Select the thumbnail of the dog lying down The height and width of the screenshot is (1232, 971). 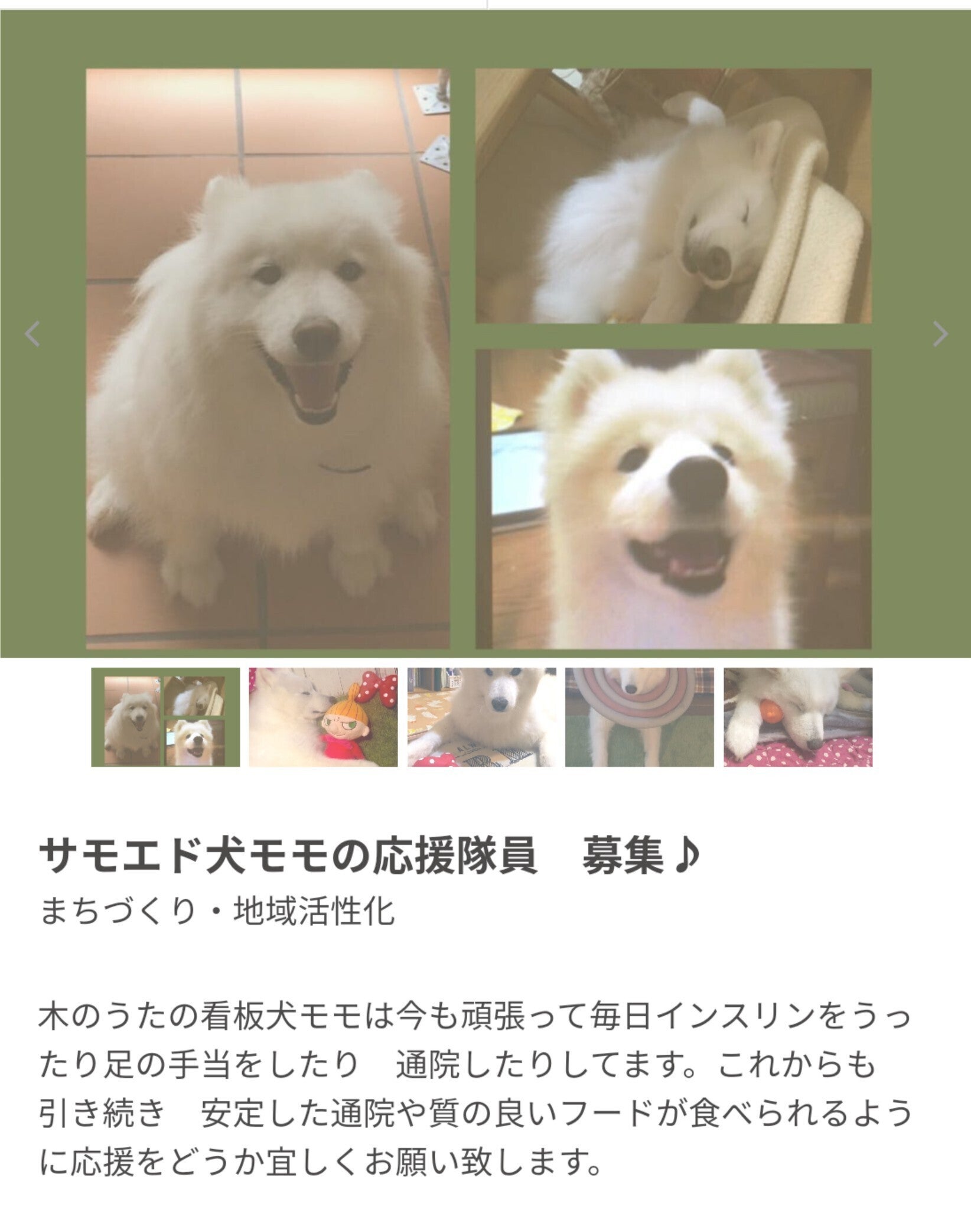click(481, 717)
